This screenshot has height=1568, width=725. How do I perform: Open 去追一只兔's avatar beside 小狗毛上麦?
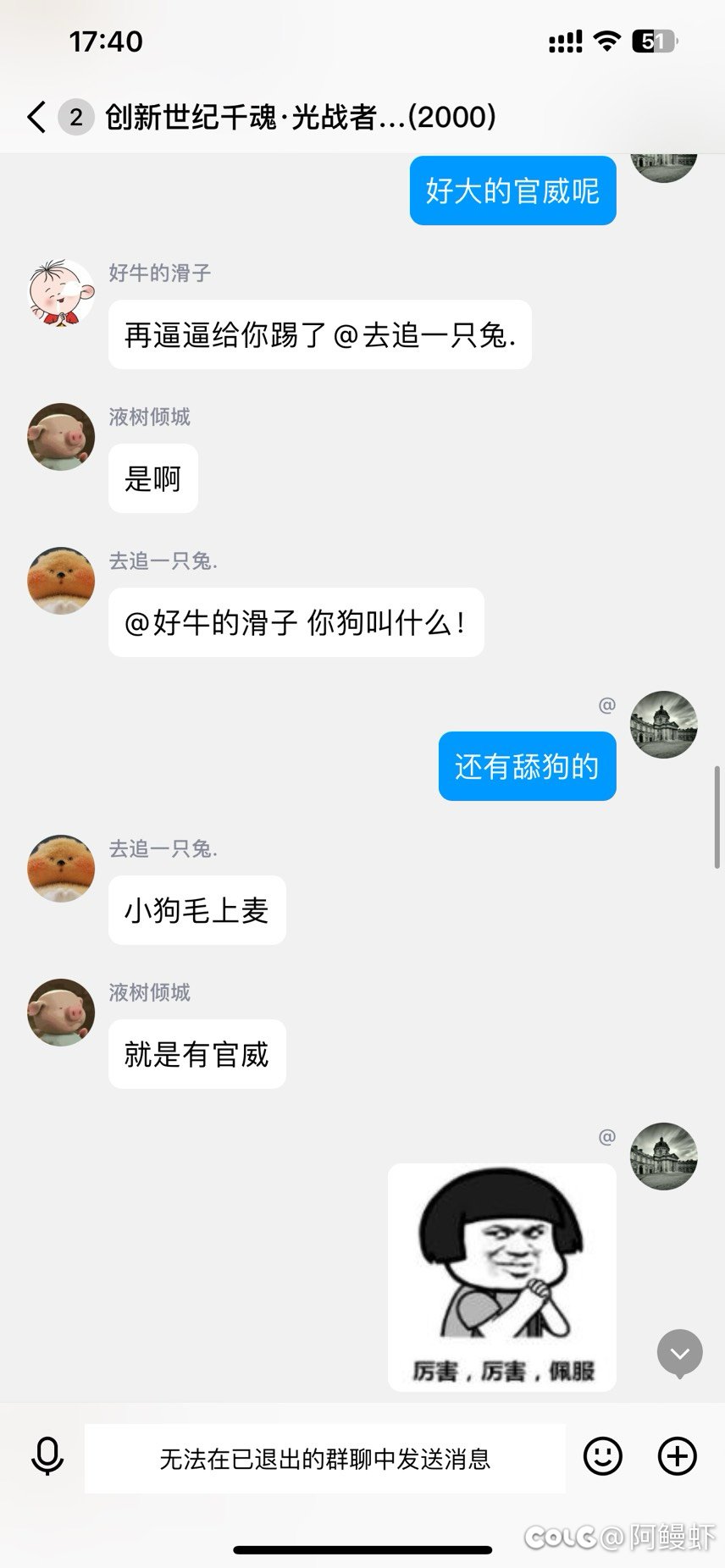click(61, 869)
